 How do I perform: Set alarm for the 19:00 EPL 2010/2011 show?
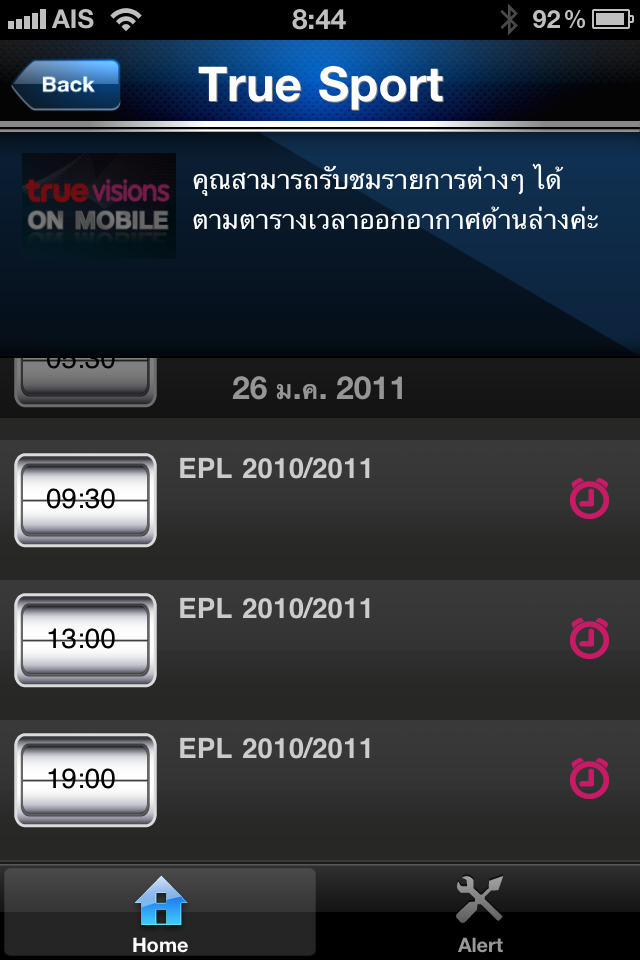point(589,778)
